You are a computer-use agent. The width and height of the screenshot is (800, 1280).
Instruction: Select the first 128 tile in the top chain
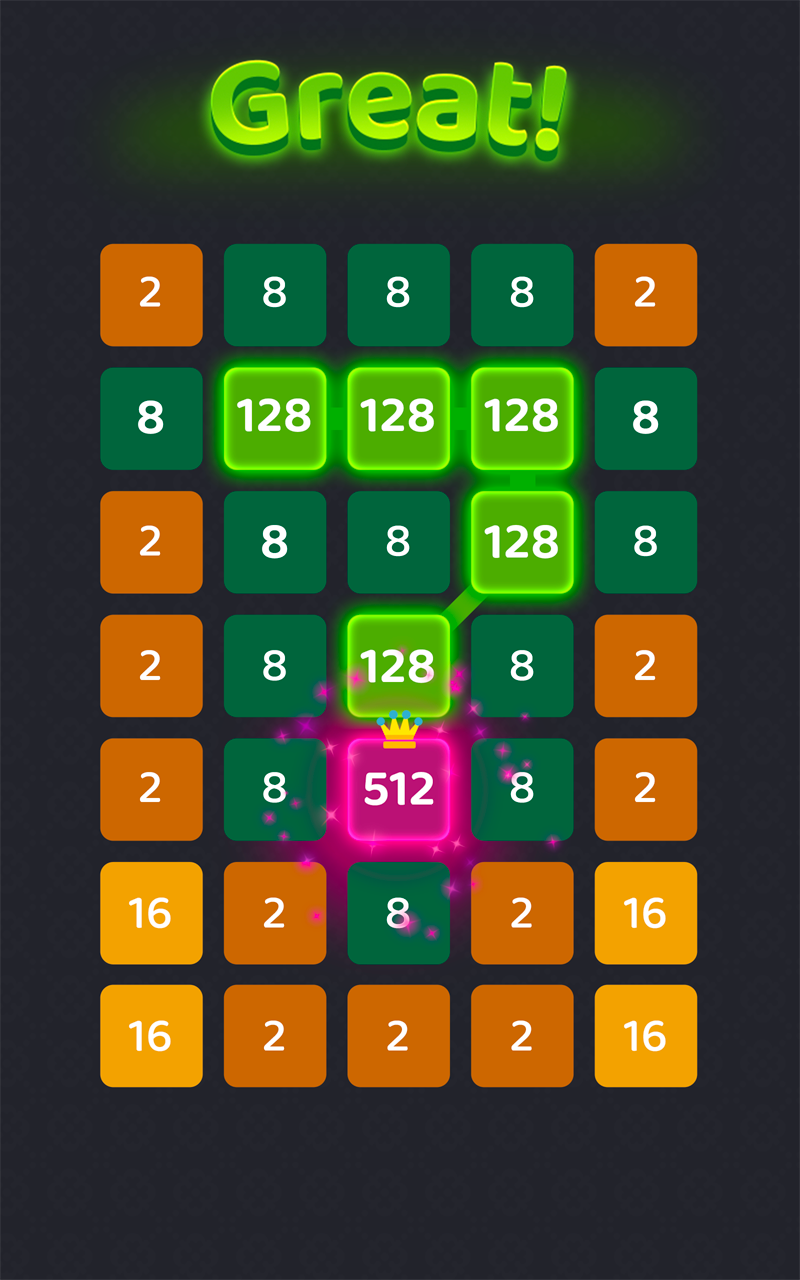click(275, 419)
